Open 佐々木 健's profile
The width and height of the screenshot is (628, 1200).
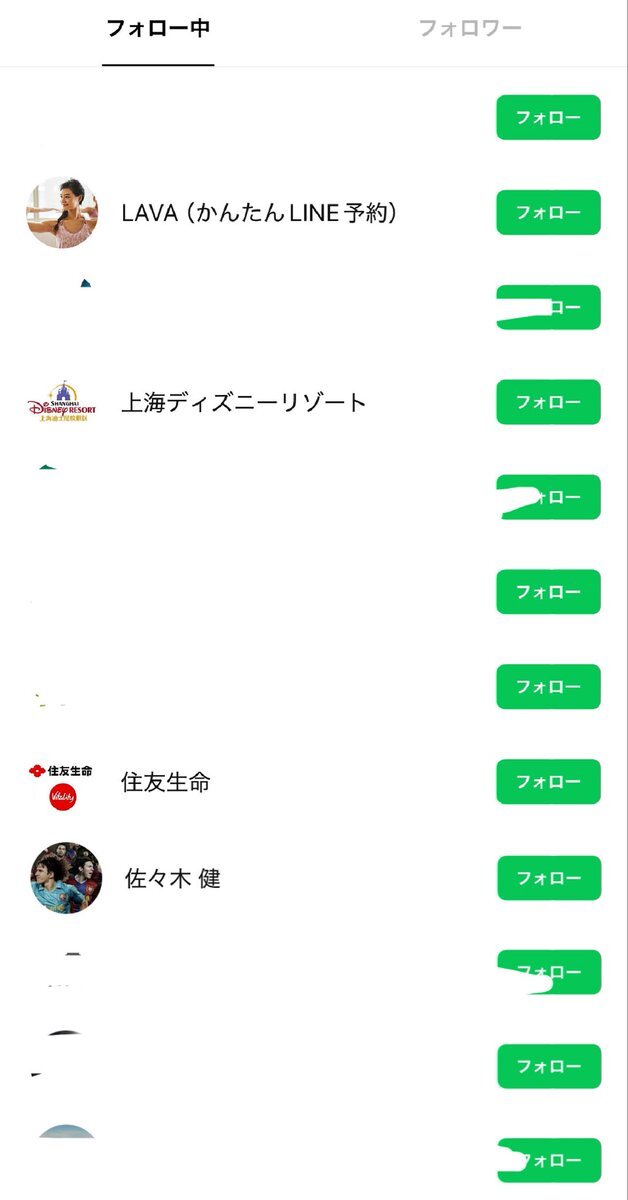pyautogui.click(x=172, y=878)
